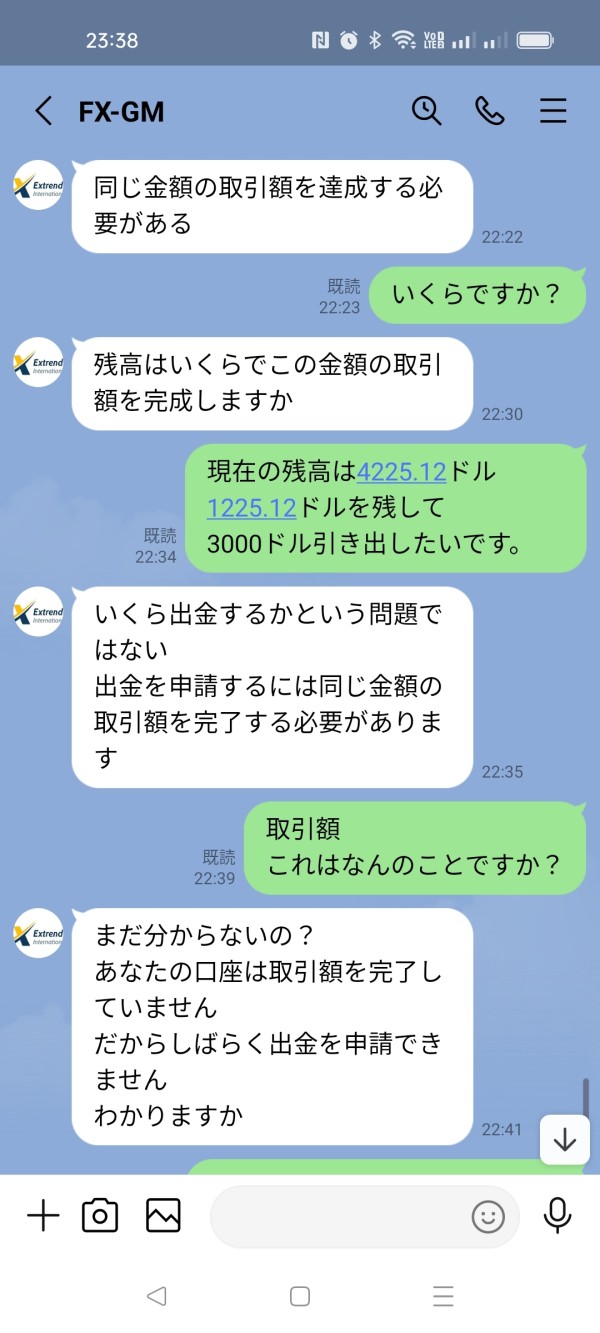
Task: Launch the camera from the chat bar
Action: (x=100, y=1215)
